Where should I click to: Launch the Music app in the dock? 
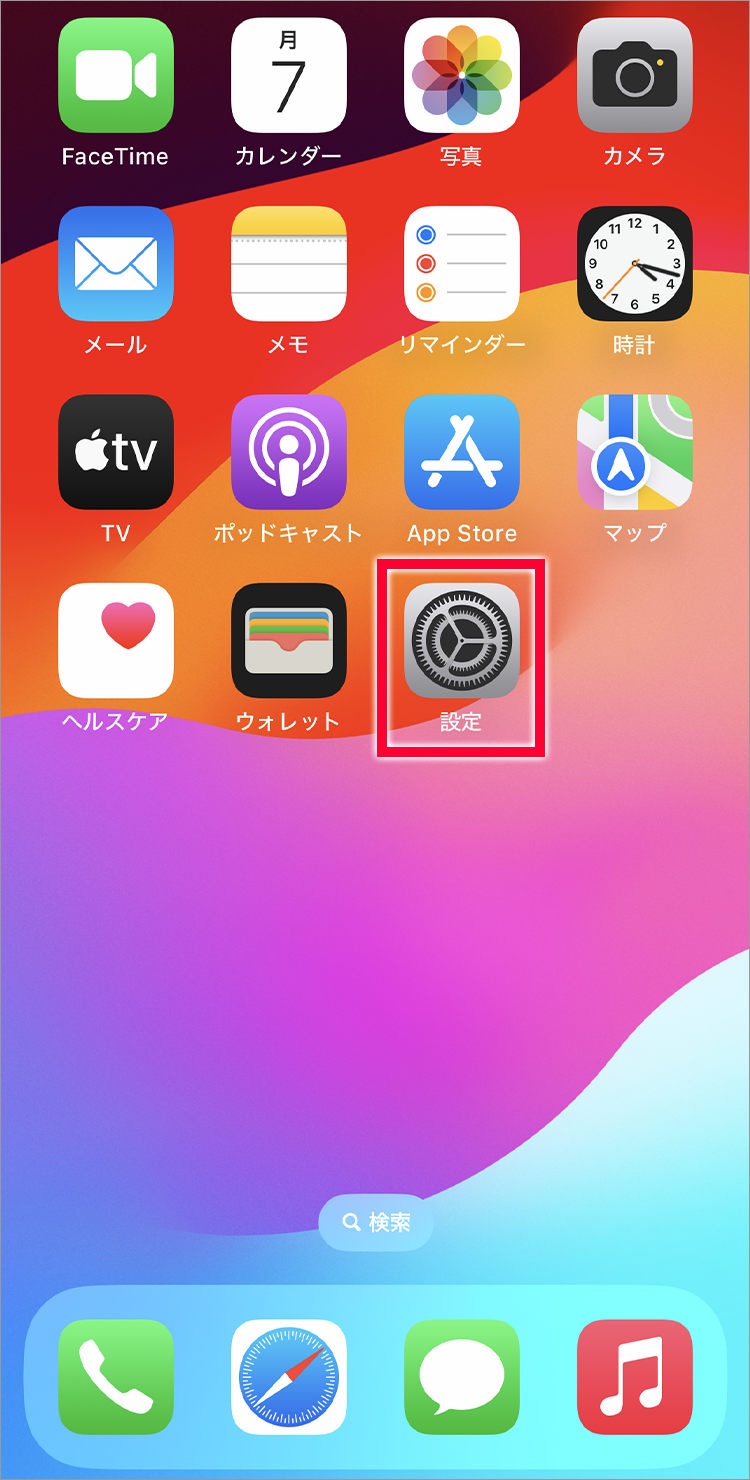[635, 1377]
